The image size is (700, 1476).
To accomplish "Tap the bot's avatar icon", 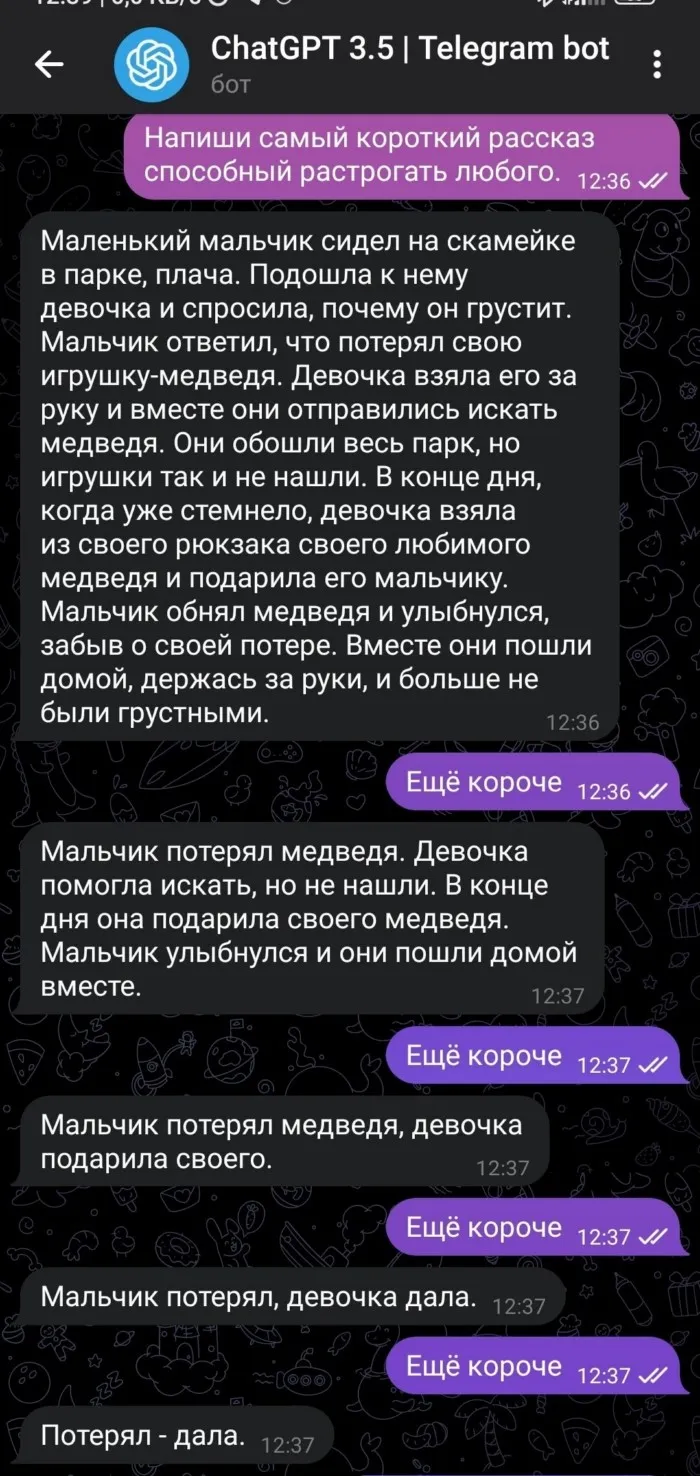I will (x=151, y=65).
